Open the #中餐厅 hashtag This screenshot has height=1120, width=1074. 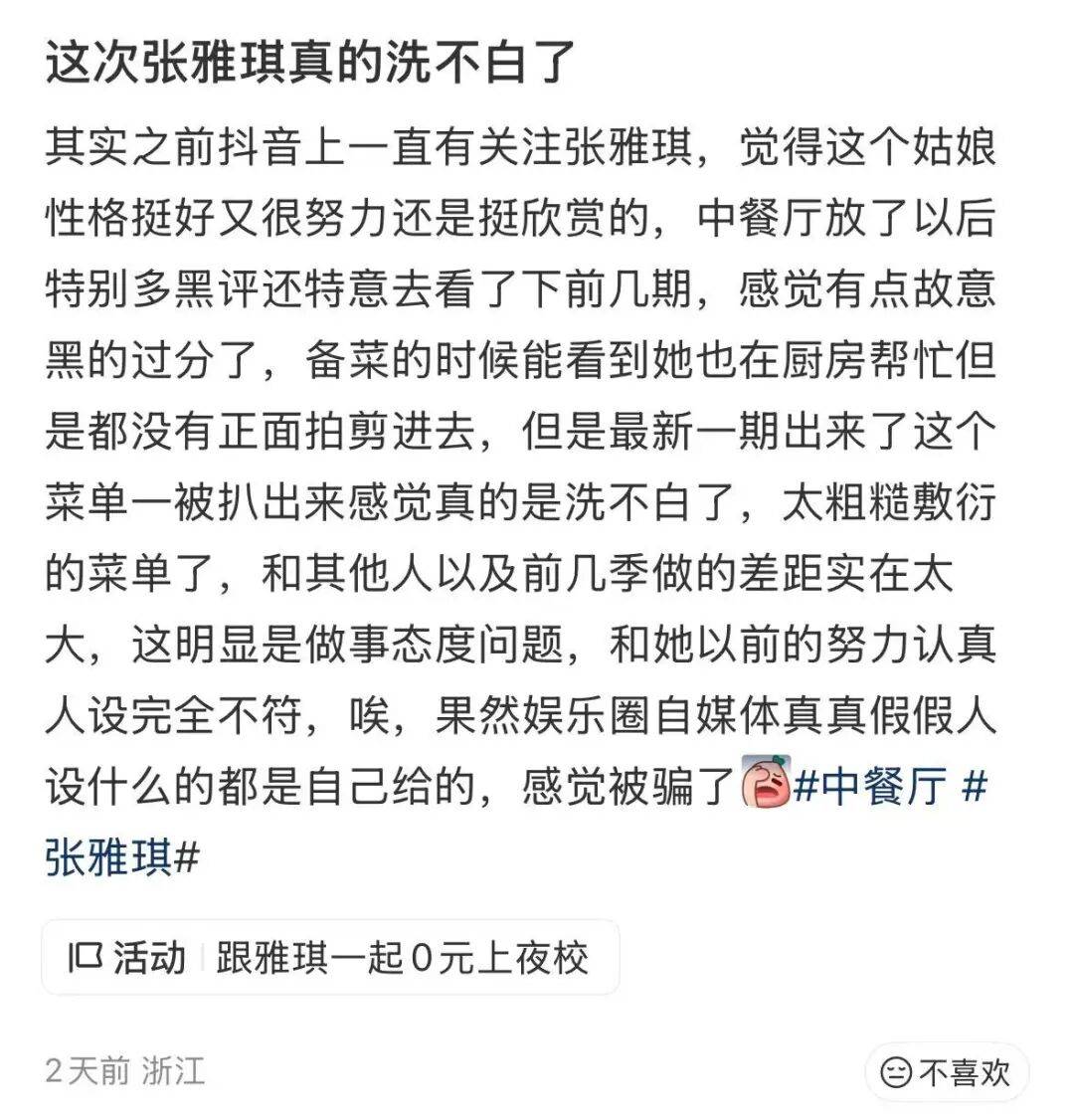[x=869, y=787]
